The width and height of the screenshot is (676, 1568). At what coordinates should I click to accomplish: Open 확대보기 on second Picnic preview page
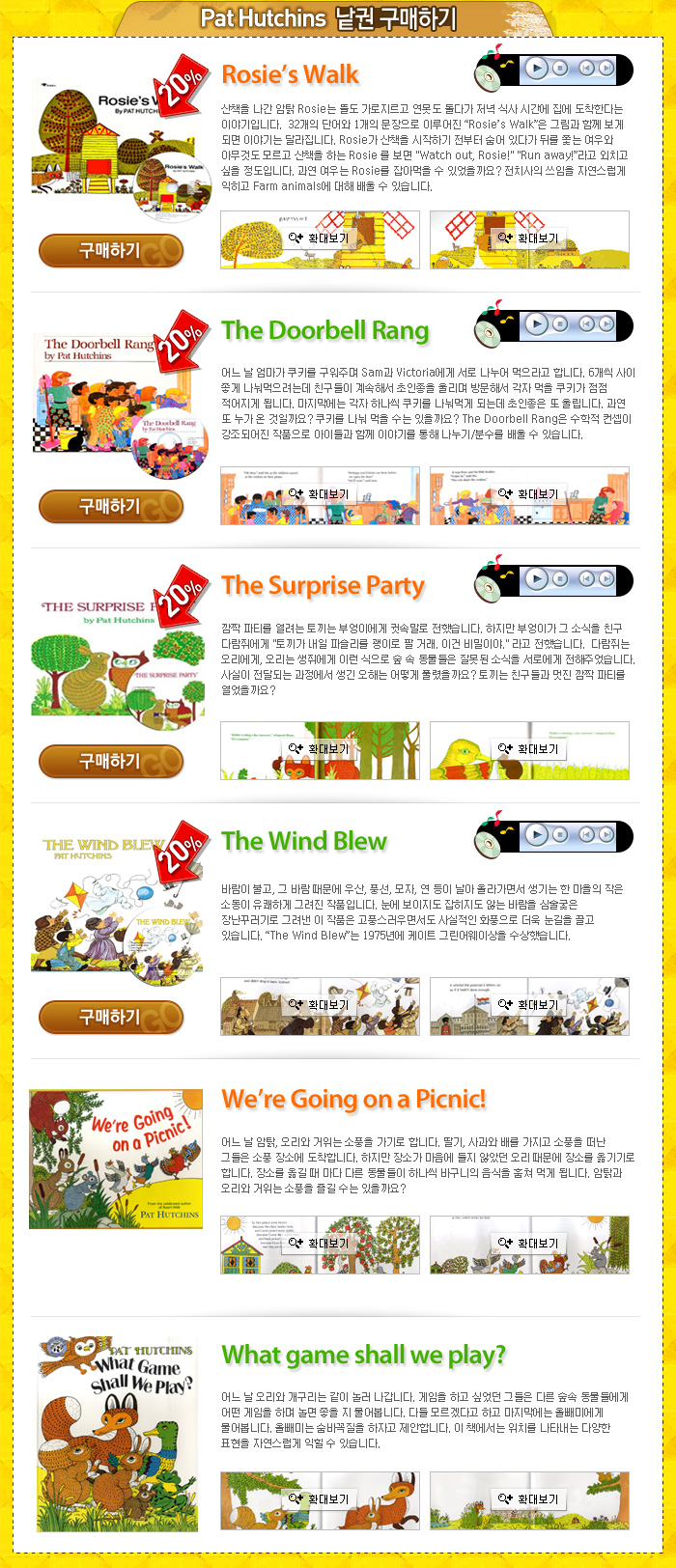pyautogui.click(x=528, y=1243)
